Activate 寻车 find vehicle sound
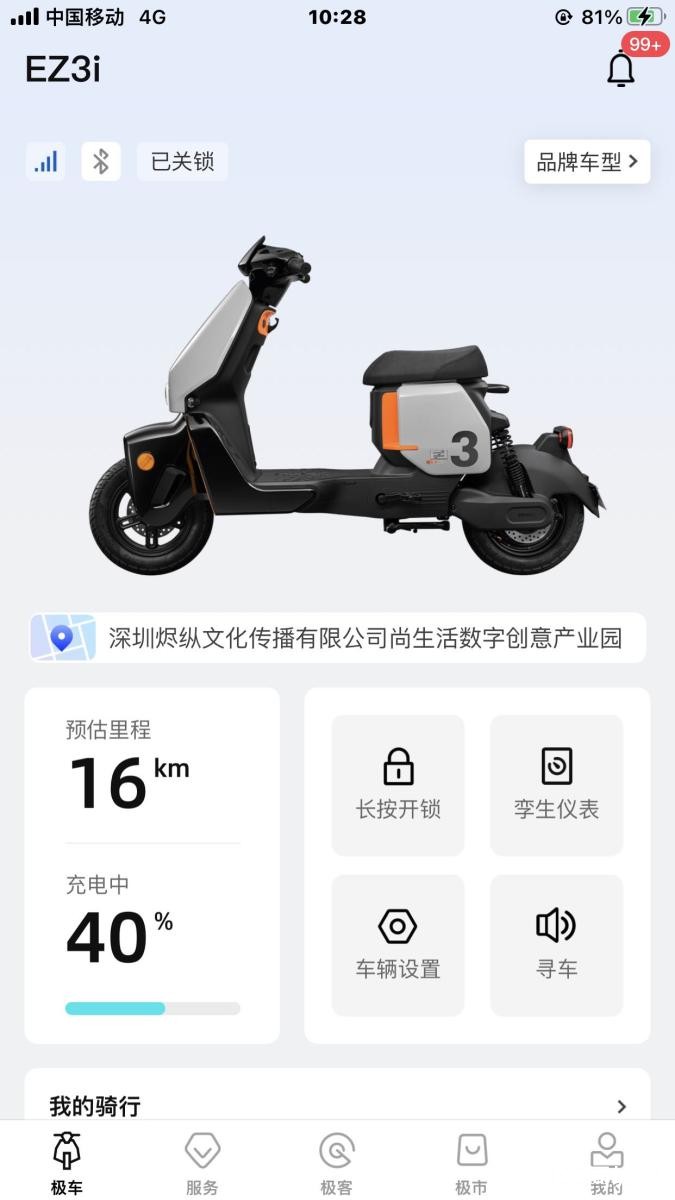675x1200 pixels. pyautogui.click(x=556, y=945)
